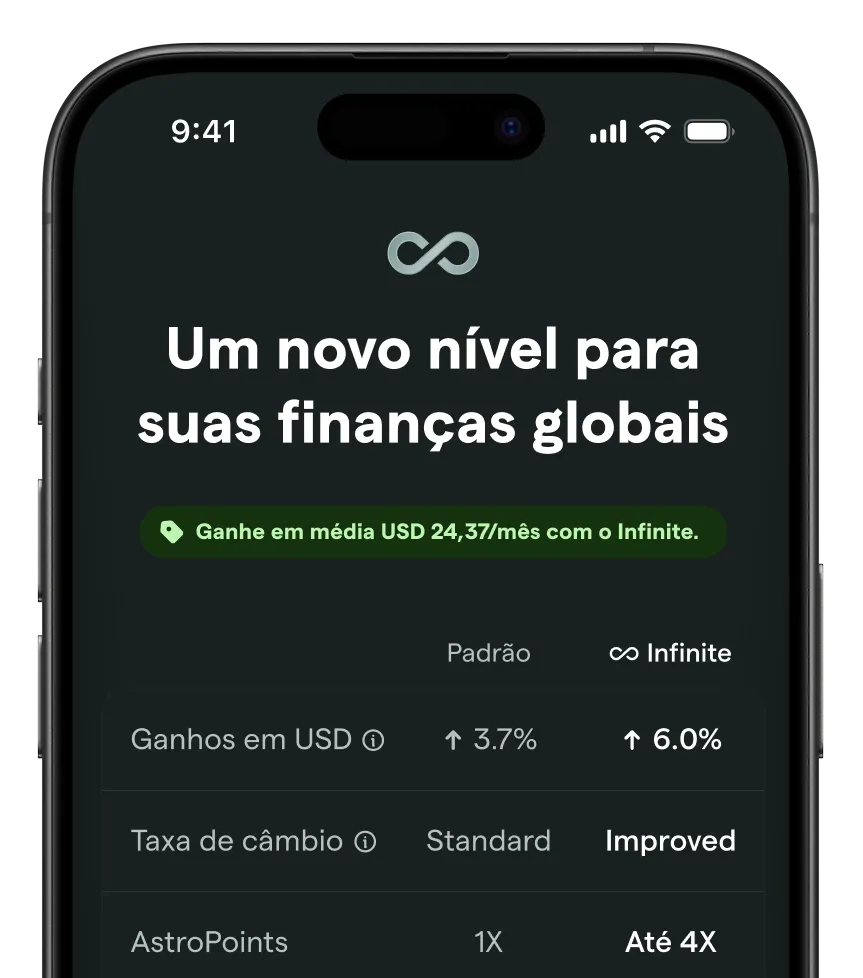The width and height of the screenshot is (863, 978).
Task: Select the Padrão column header
Action: (489, 652)
